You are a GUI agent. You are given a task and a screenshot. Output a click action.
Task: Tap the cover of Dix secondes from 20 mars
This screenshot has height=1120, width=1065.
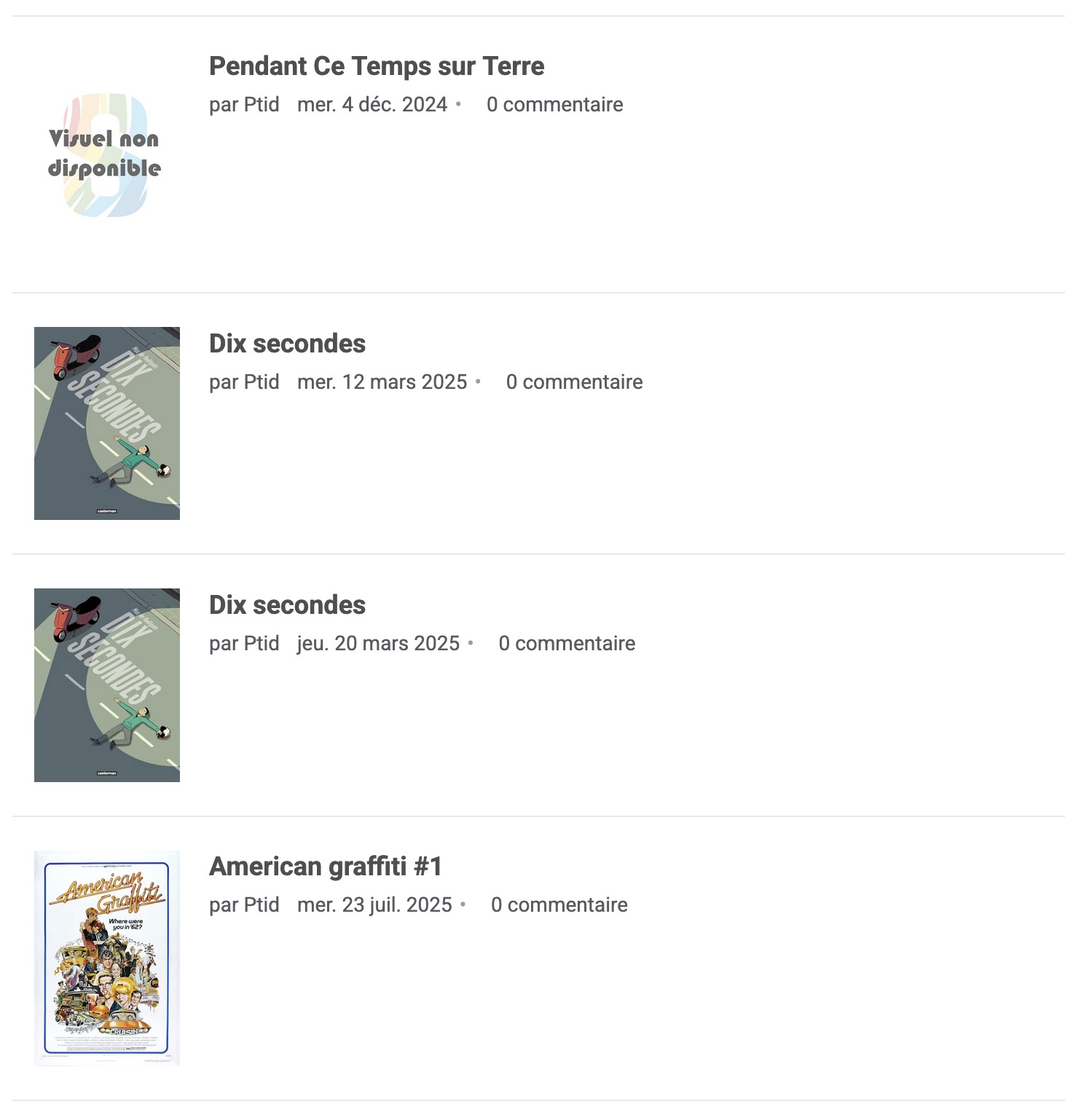coord(106,685)
